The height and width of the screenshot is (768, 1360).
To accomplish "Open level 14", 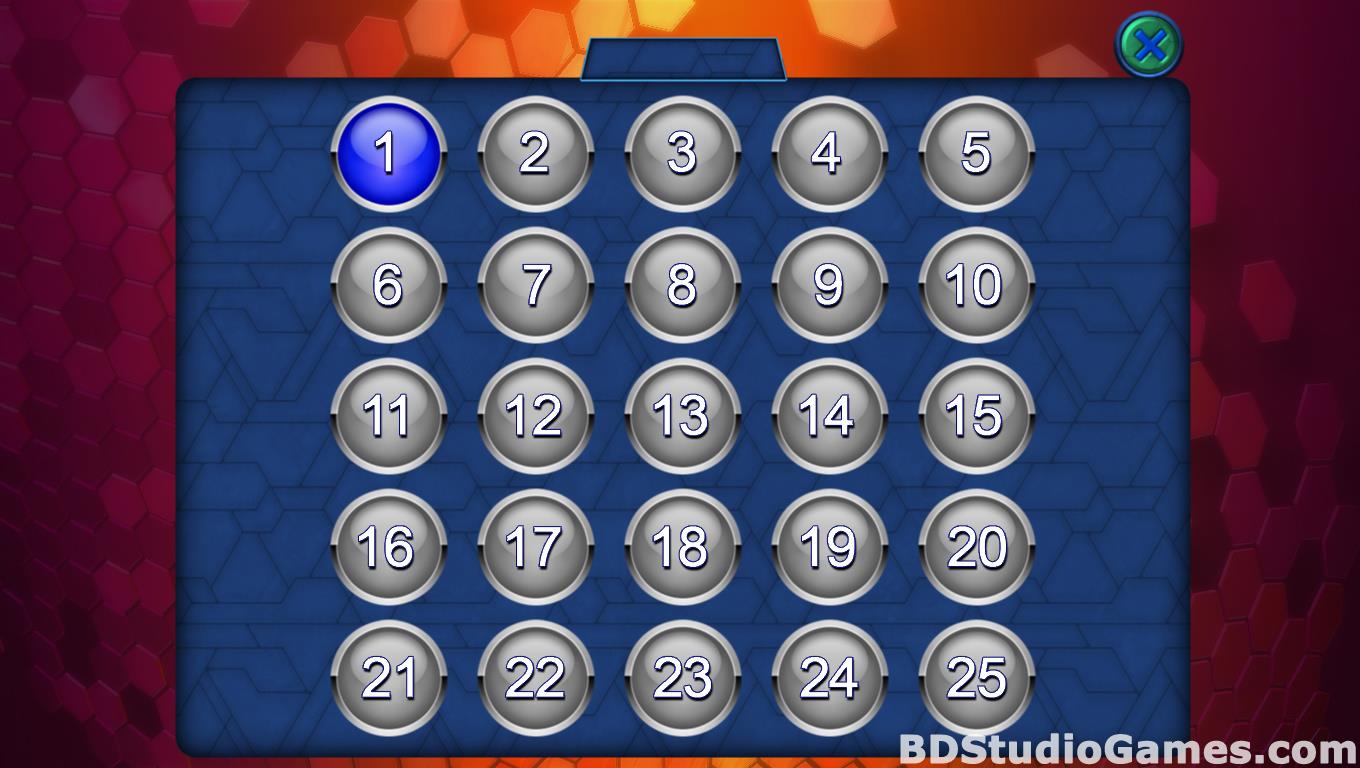I will [x=829, y=416].
